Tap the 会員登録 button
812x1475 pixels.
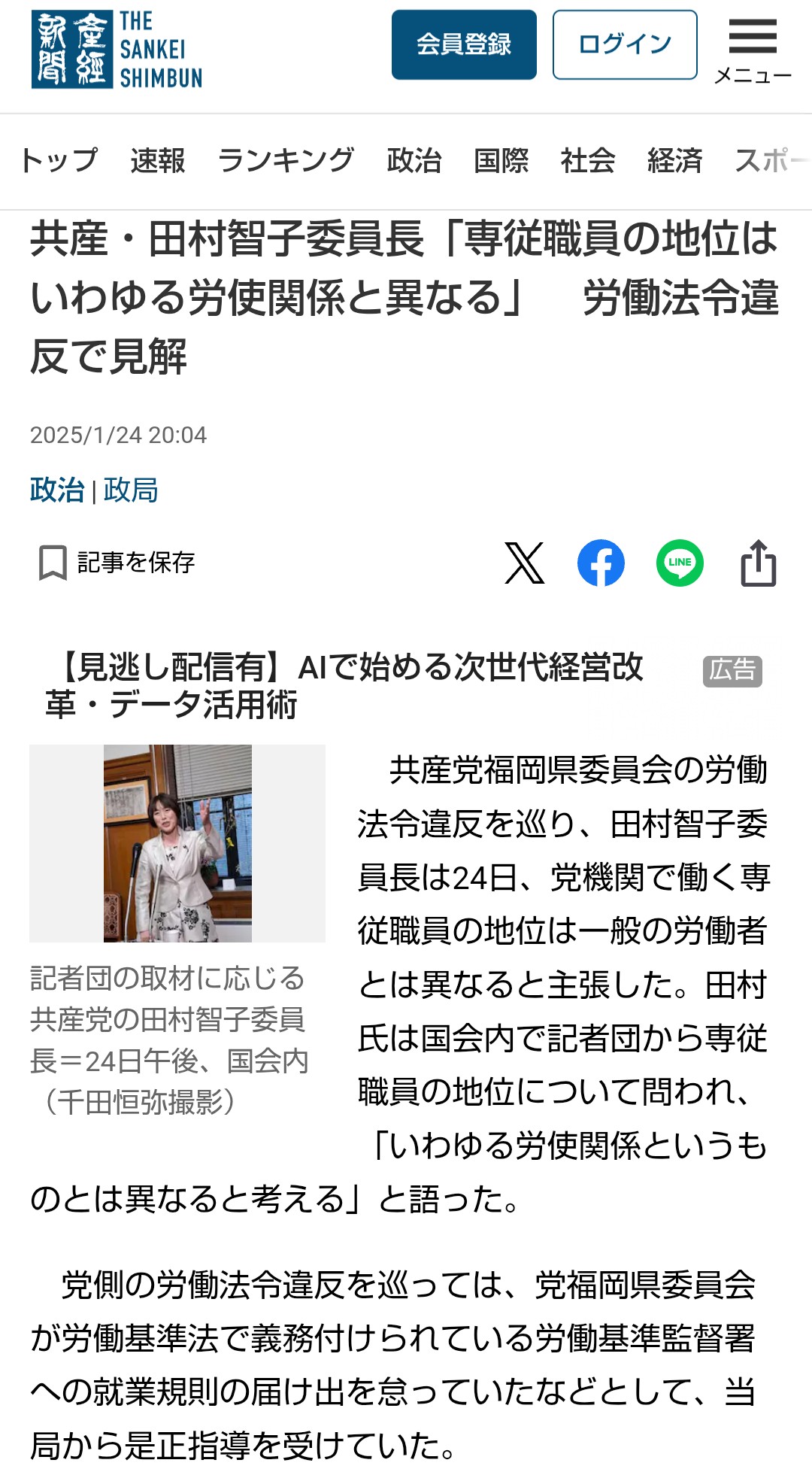pos(464,45)
